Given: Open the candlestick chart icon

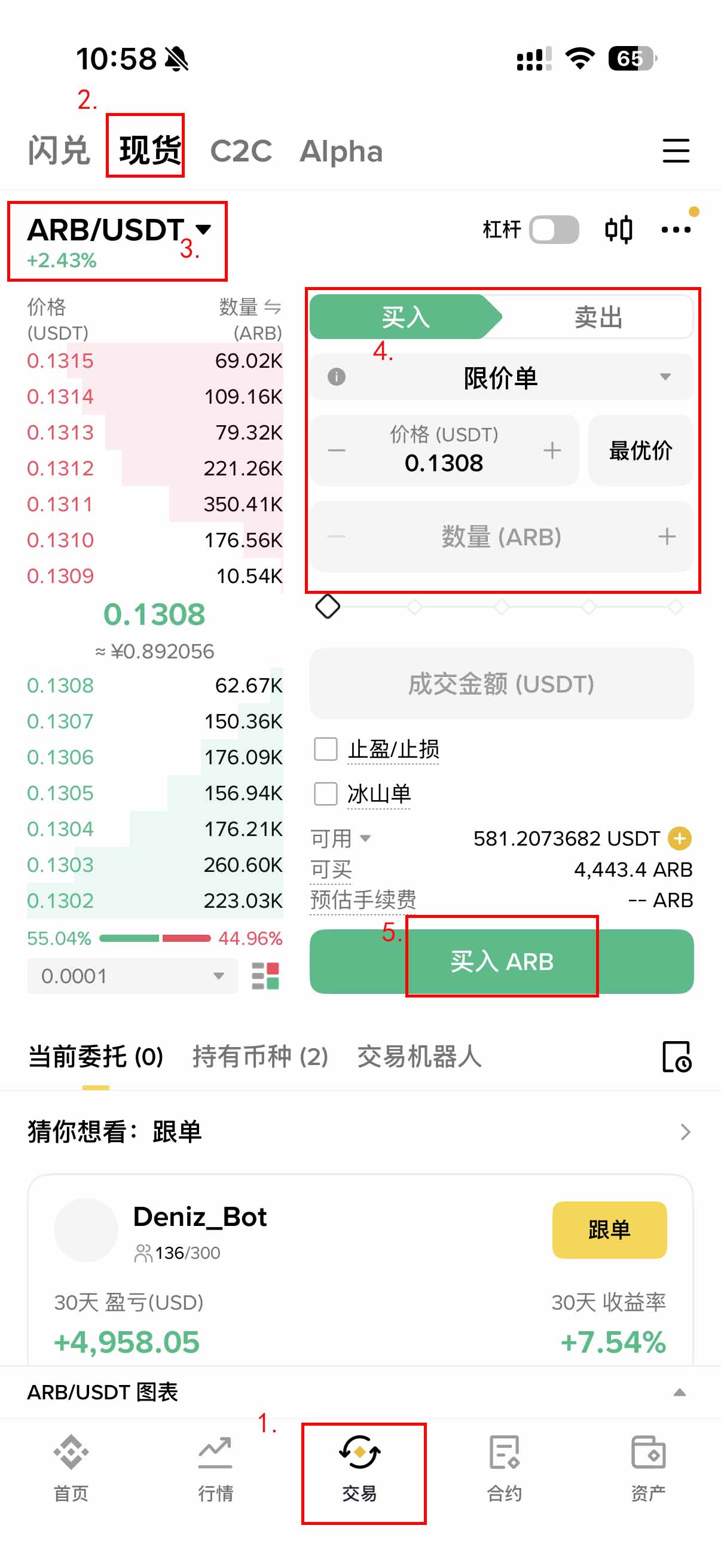Looking at the screenshot, I should [619, 230].
